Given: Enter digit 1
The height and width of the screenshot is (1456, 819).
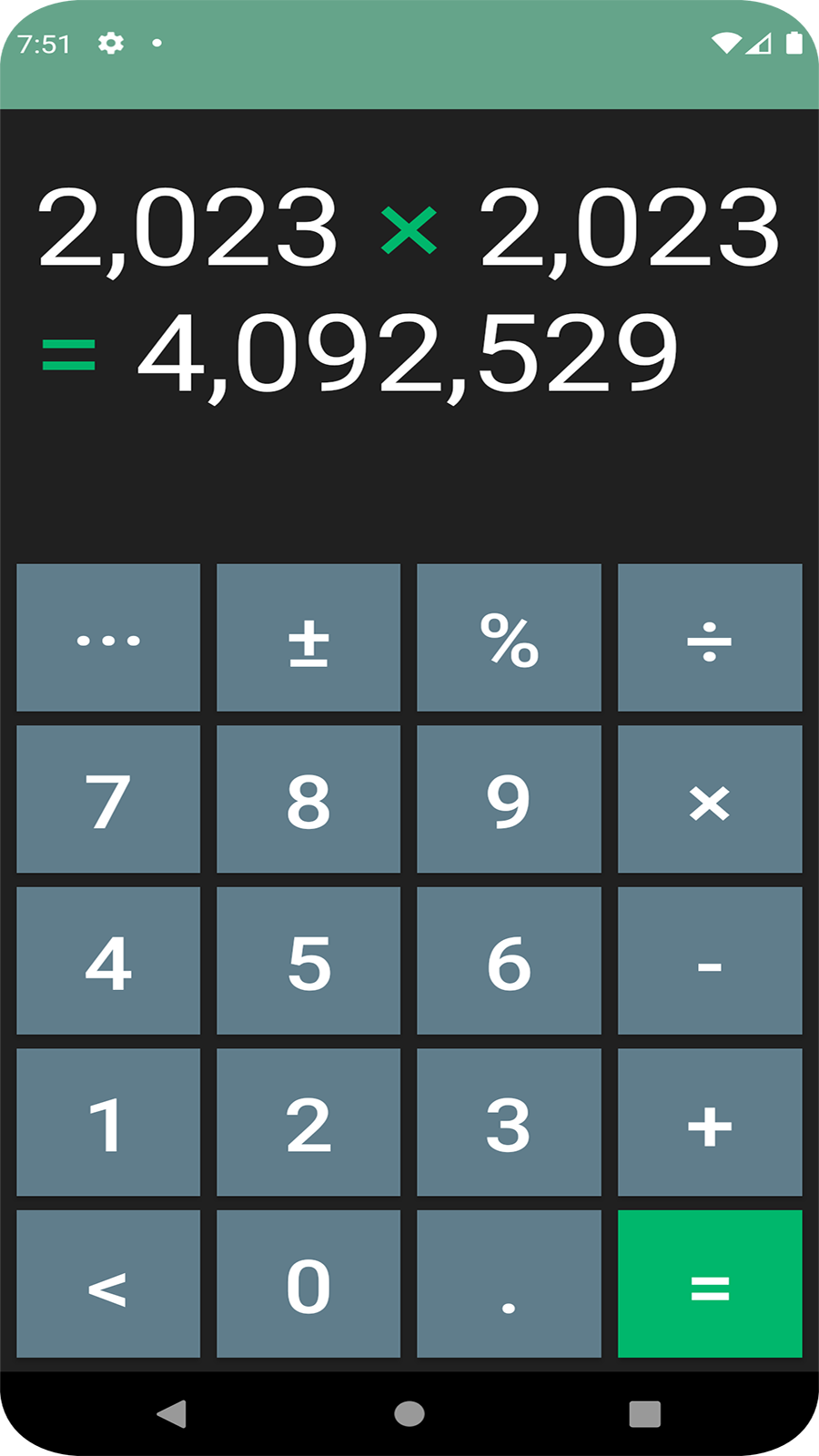Looking at the screenshot, I should [108, 1122].
